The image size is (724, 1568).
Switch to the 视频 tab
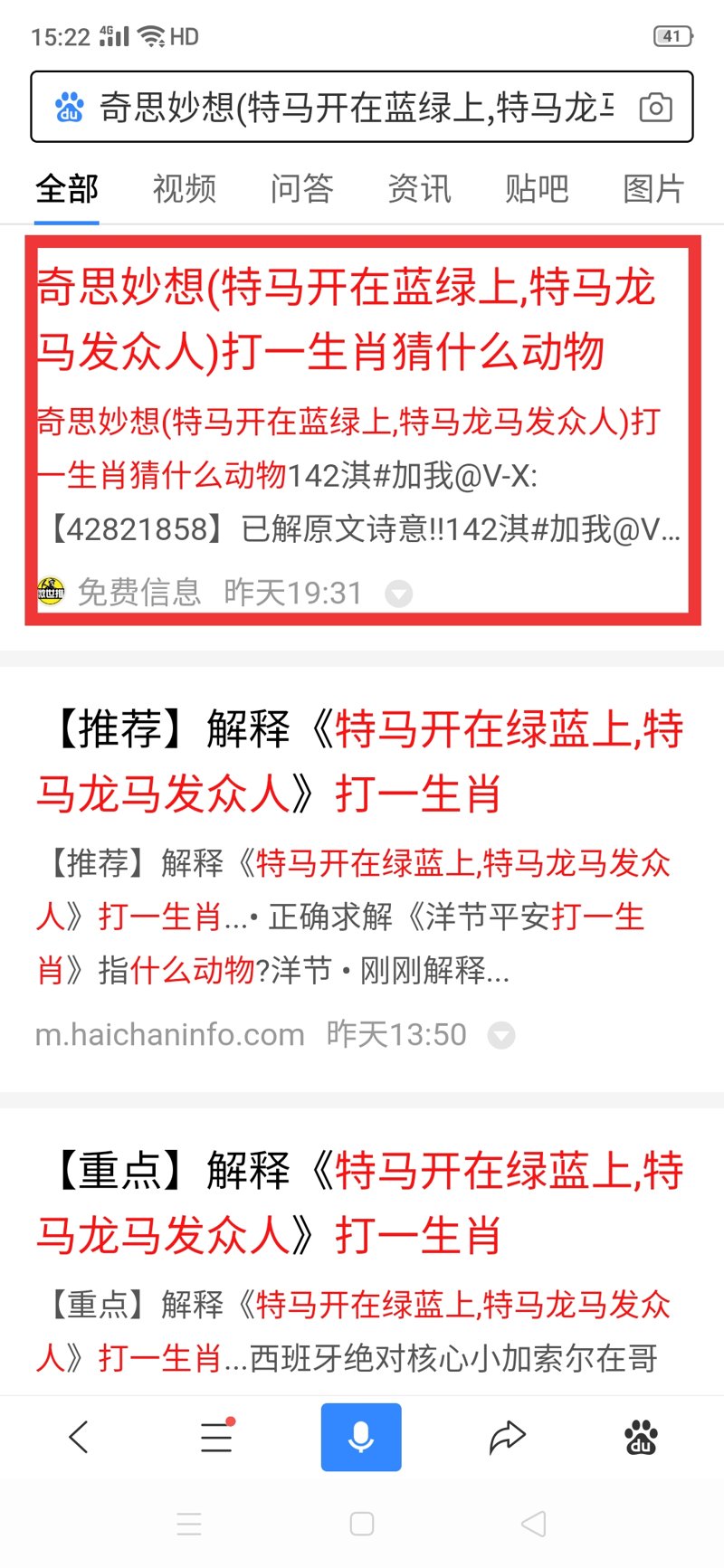(185, 189)
